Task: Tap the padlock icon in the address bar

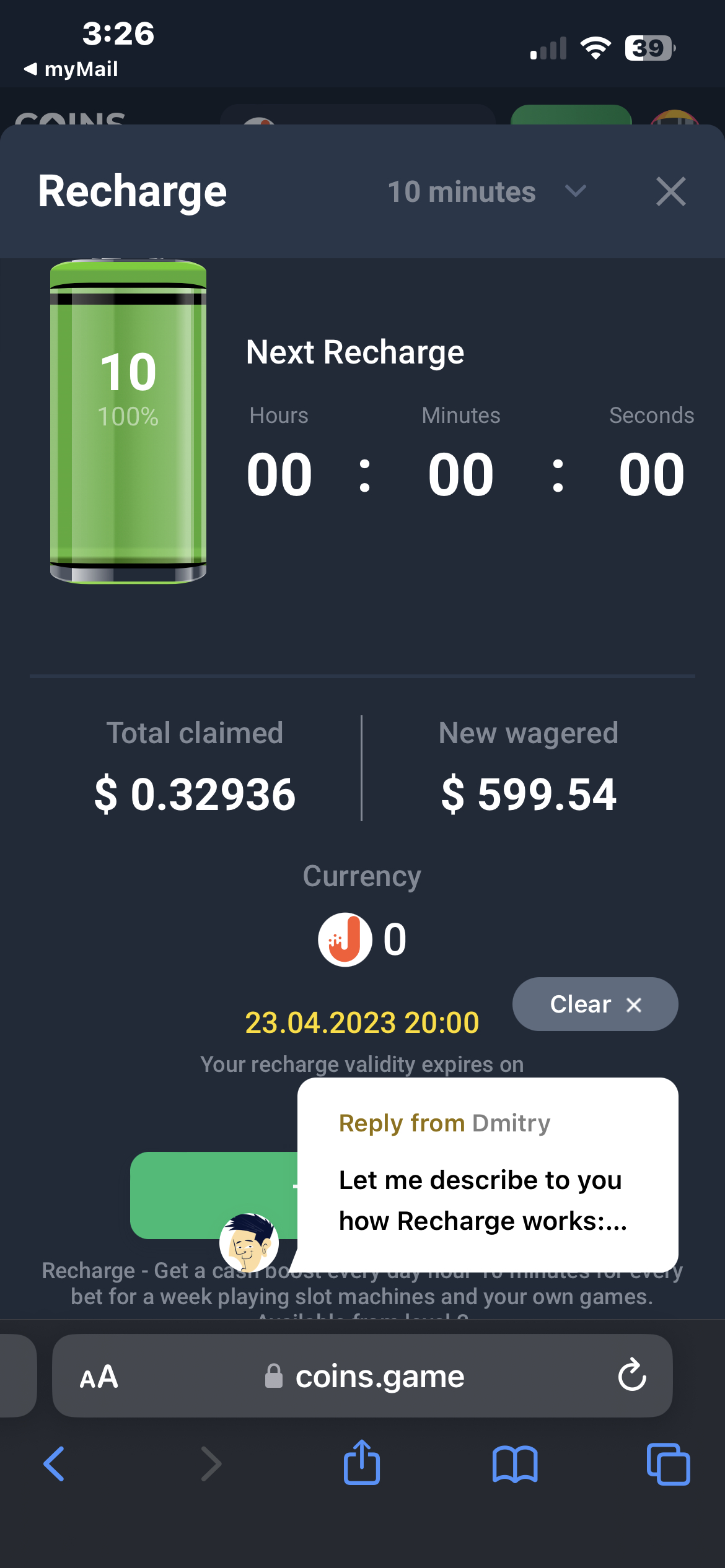Action: point(273,1376)
